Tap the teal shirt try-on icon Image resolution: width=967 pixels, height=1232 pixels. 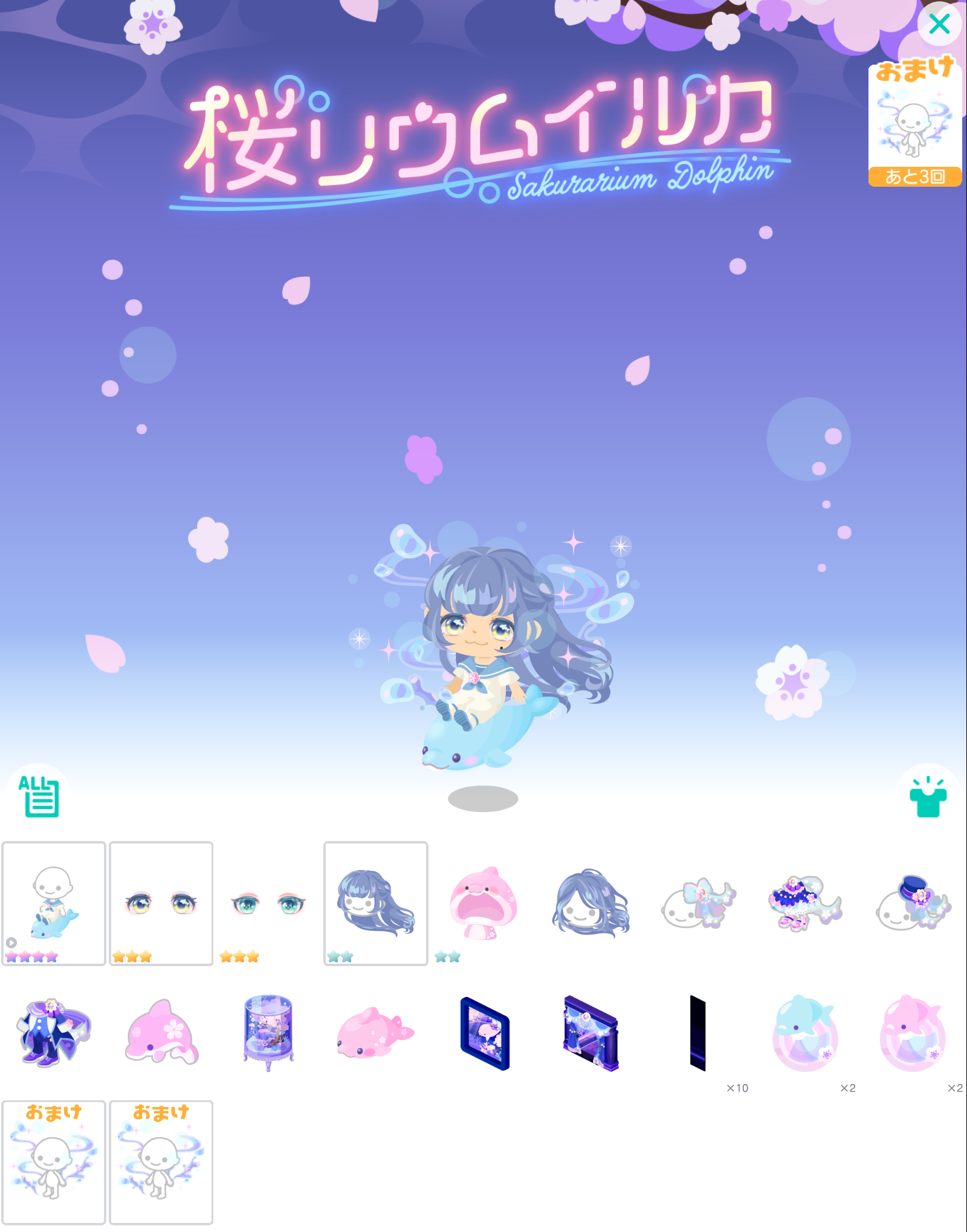[x=928, y=796]
